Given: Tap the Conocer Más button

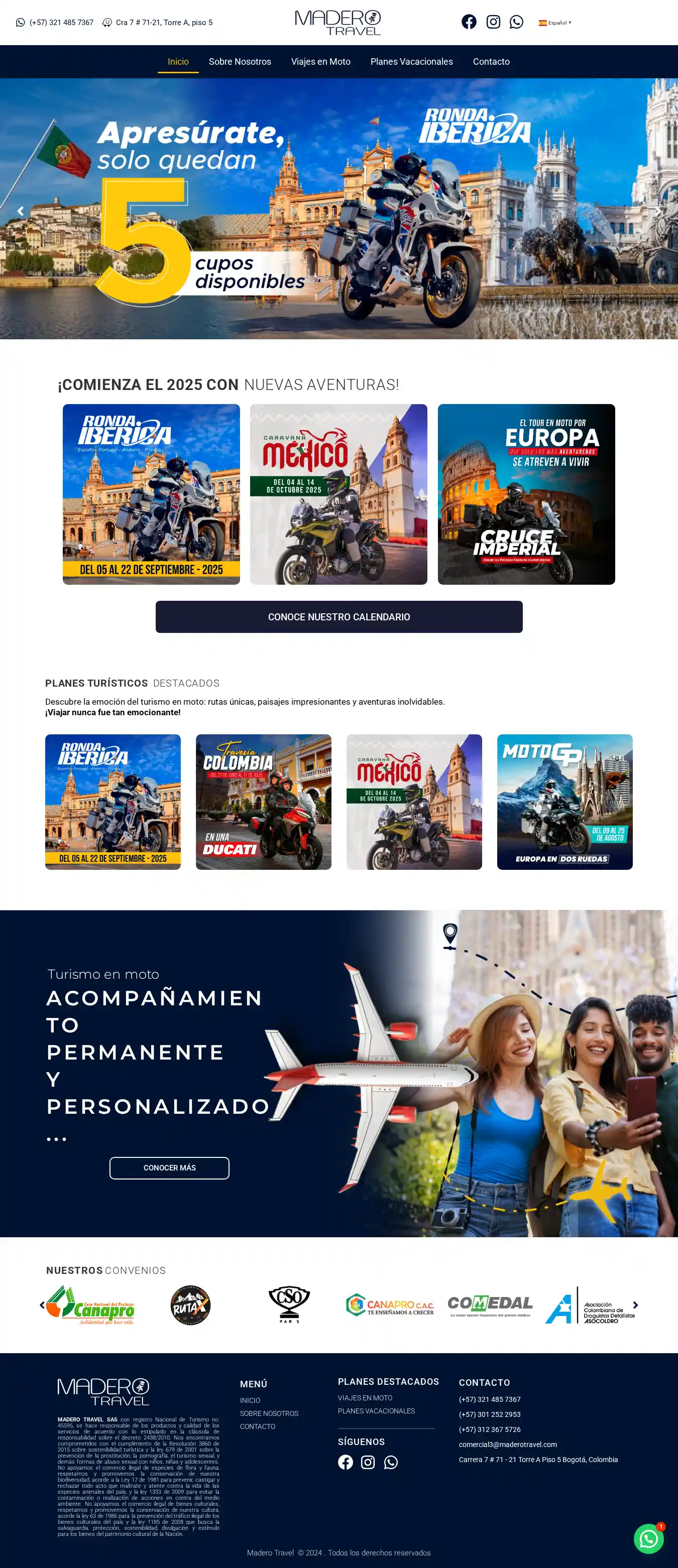Looking at the screenshot, I should coord(169,1167).
